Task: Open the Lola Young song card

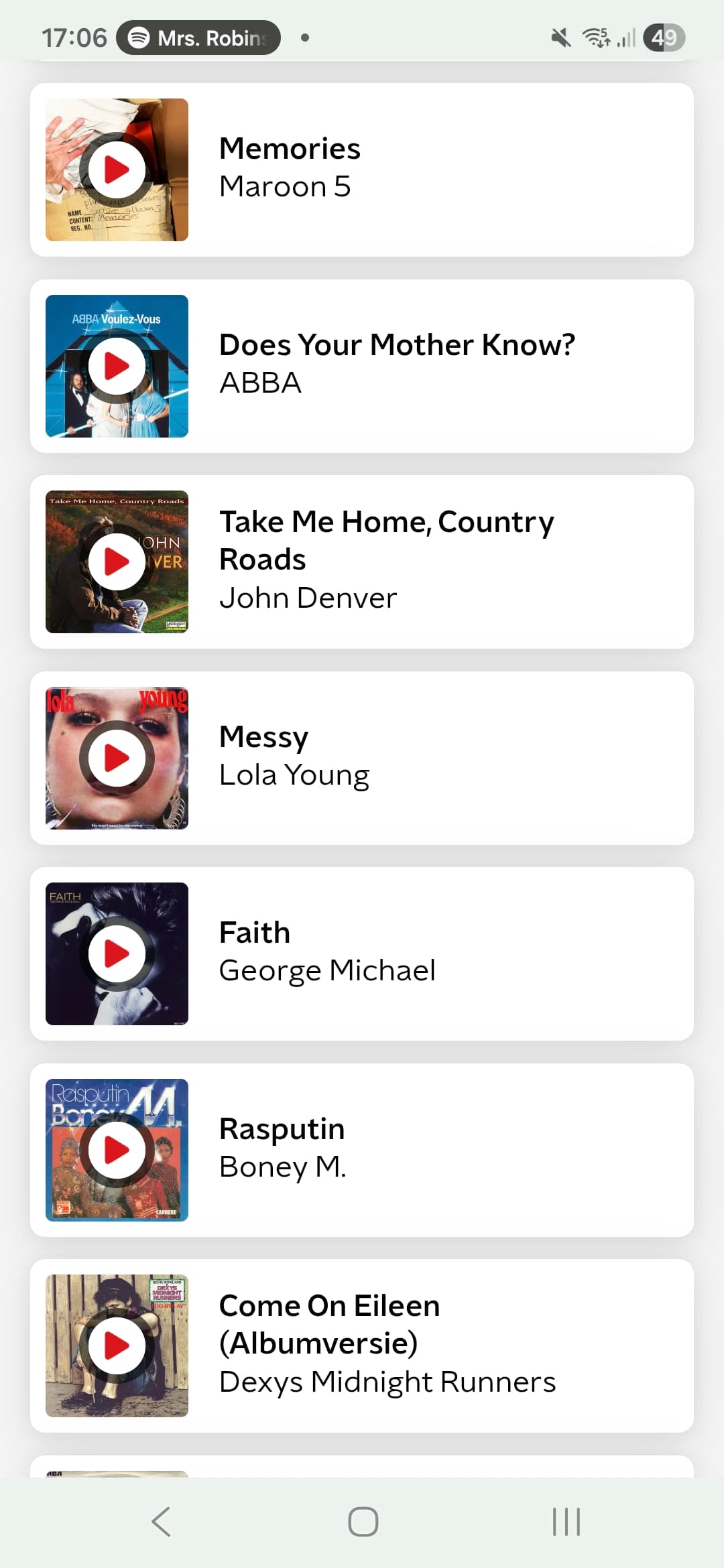Action: pyautogui.click(x=442, y=757)
